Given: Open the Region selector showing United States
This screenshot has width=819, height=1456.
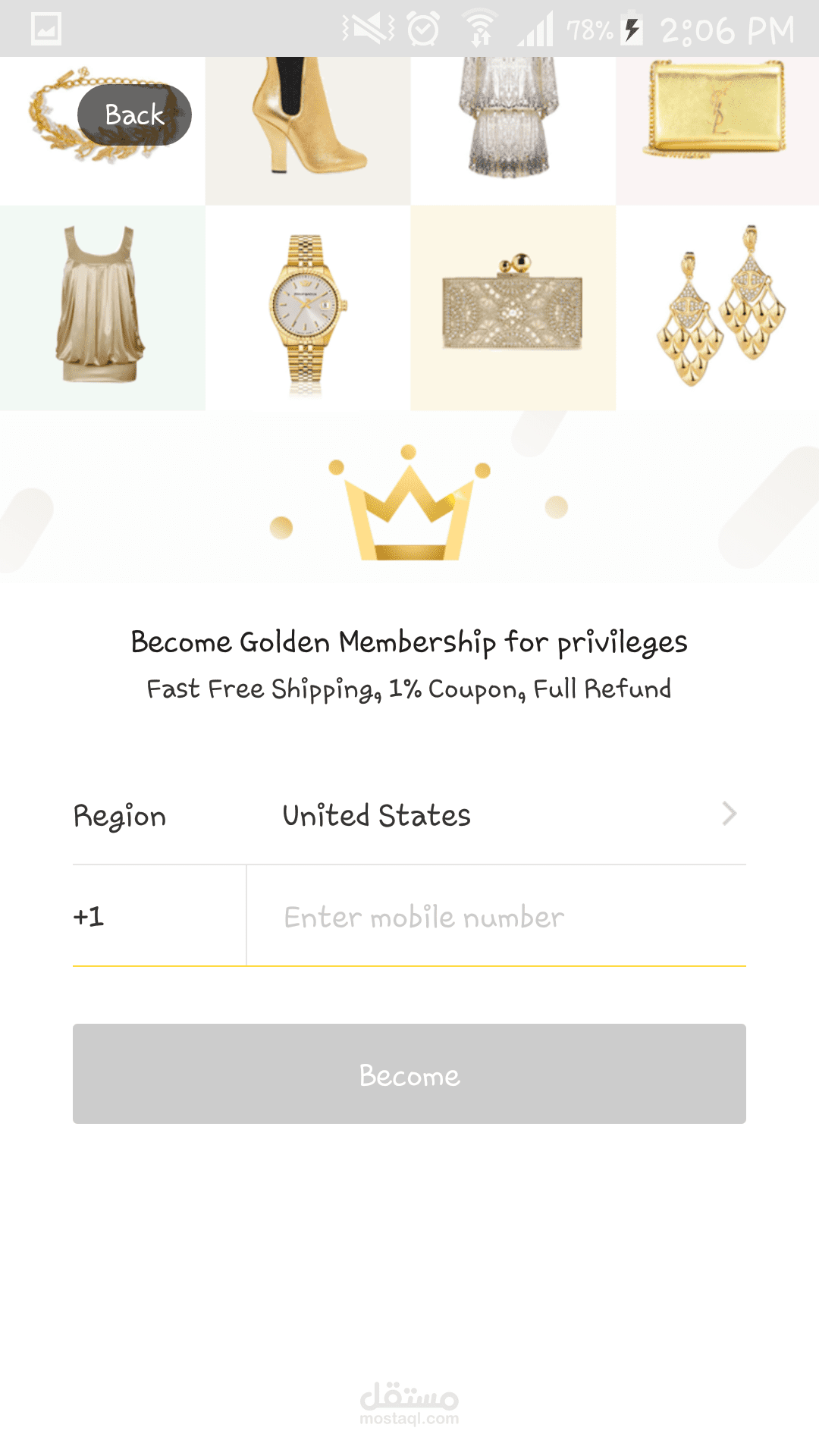Looking at the screenshot, I should click(x=409, y=815).
